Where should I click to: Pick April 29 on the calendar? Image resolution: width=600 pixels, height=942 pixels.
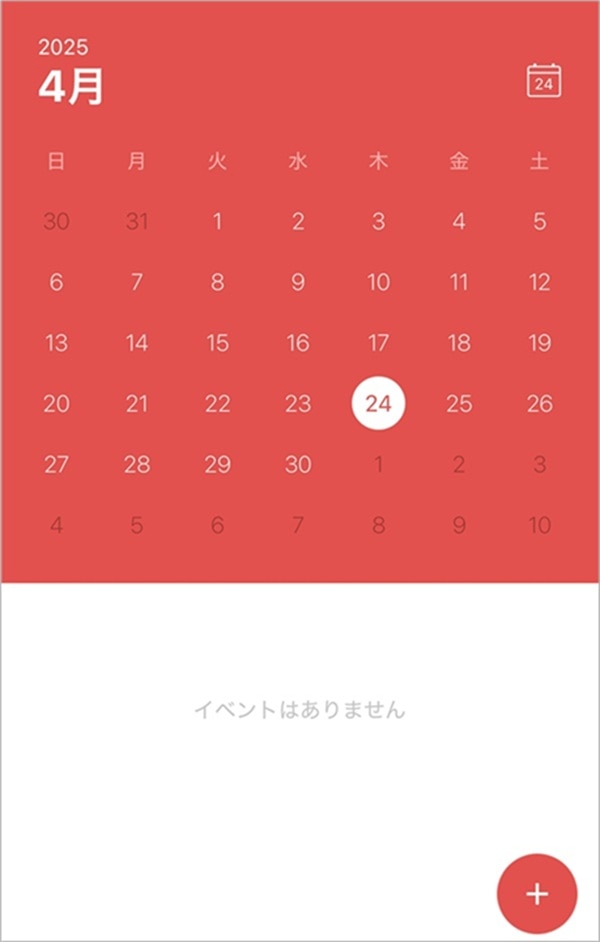(x=217, y=464)
